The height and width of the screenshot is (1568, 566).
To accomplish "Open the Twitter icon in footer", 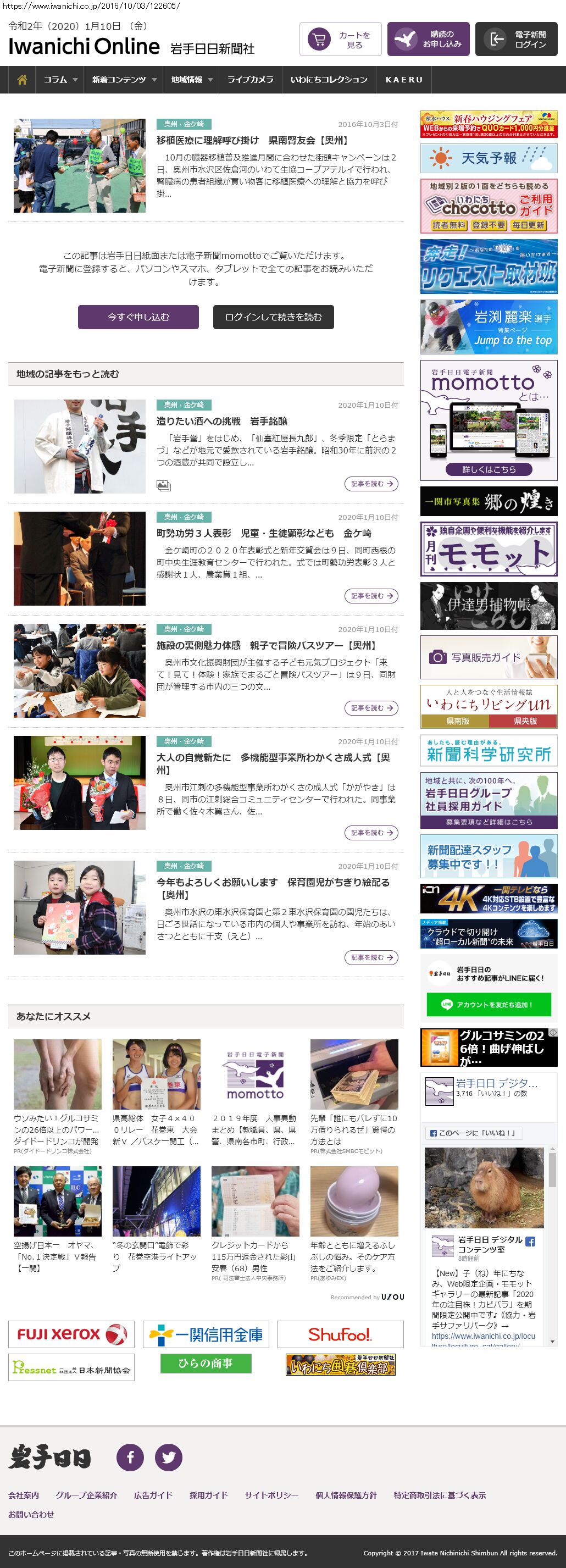I will [169, 1457].
